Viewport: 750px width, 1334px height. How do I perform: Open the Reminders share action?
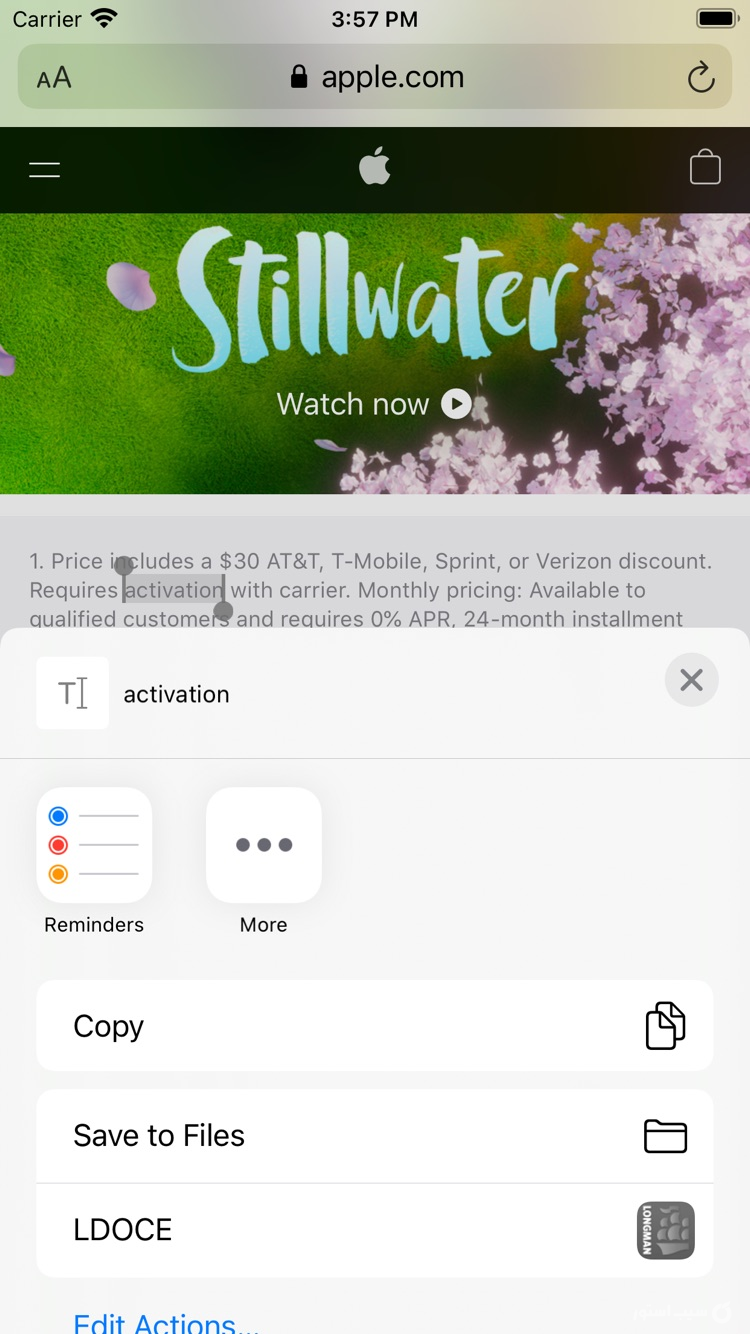tap(93, 845)
